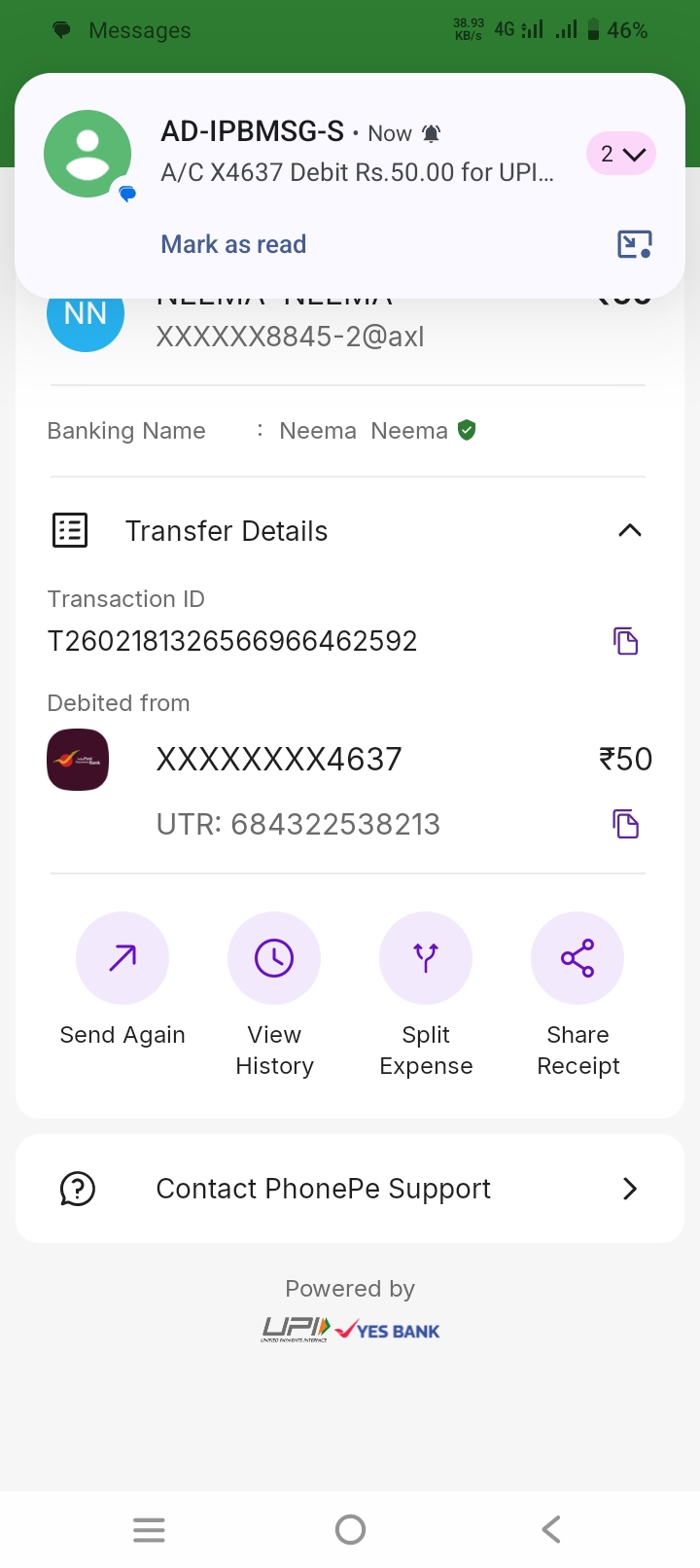Go back using the system back button

click(x=551, y=1530)
